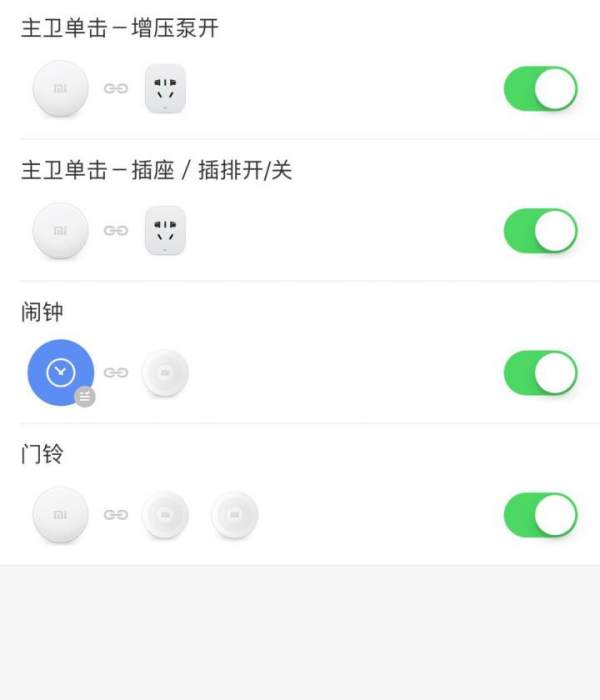This screenshot has width=600, height=700.
Task: Toggle off the 闹钟 automation
Action: [540, 373]
